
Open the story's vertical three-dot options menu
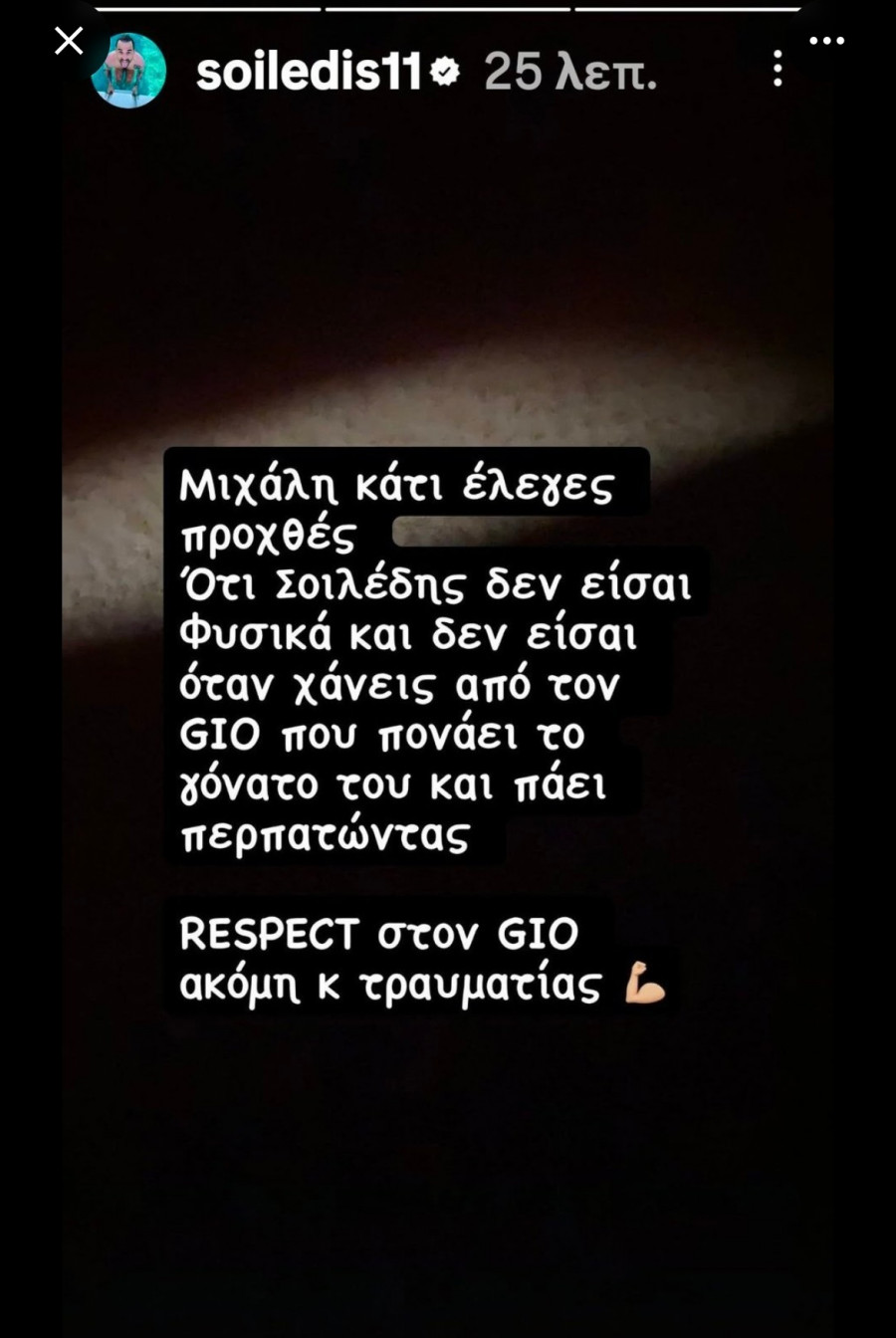point(778,70)
